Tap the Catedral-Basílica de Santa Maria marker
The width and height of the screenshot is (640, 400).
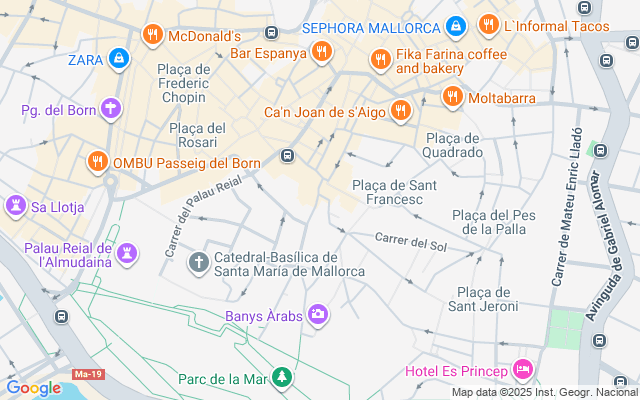(x=199, y=263)
